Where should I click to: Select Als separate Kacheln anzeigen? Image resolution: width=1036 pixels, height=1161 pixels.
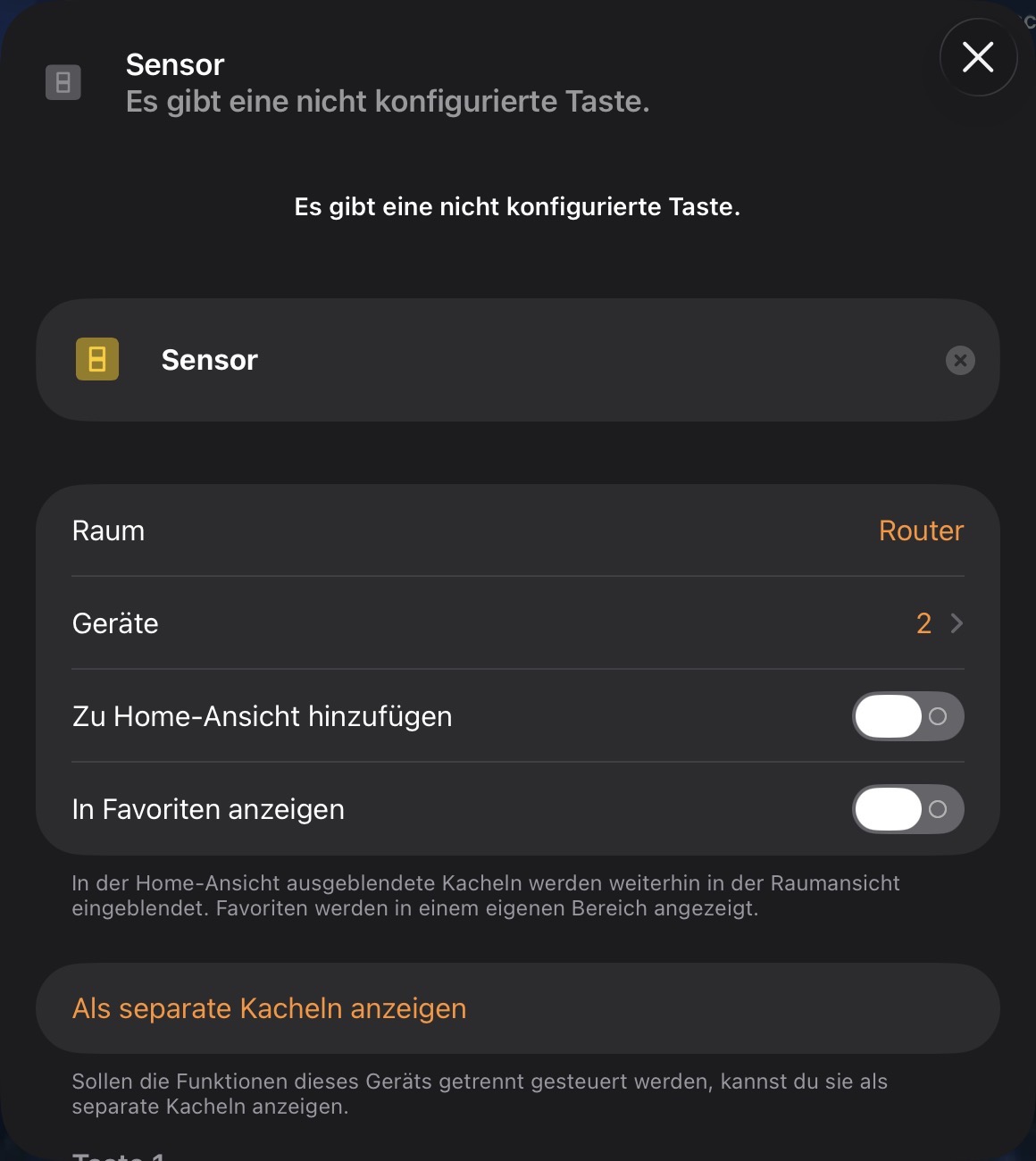(270, 1008)
